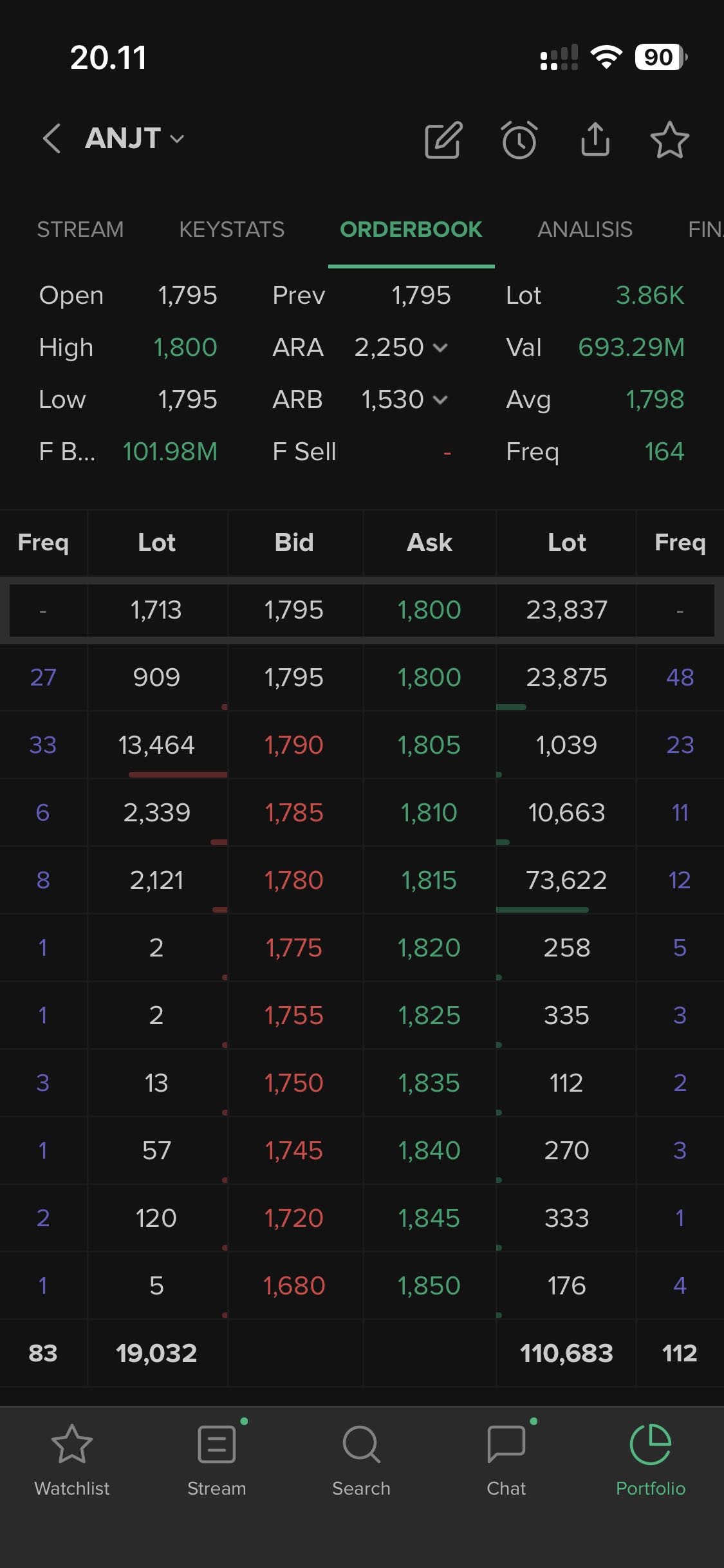Tap the edit note icon
The width and height of the screenshot is (724, 1568).
coord(443,140)
